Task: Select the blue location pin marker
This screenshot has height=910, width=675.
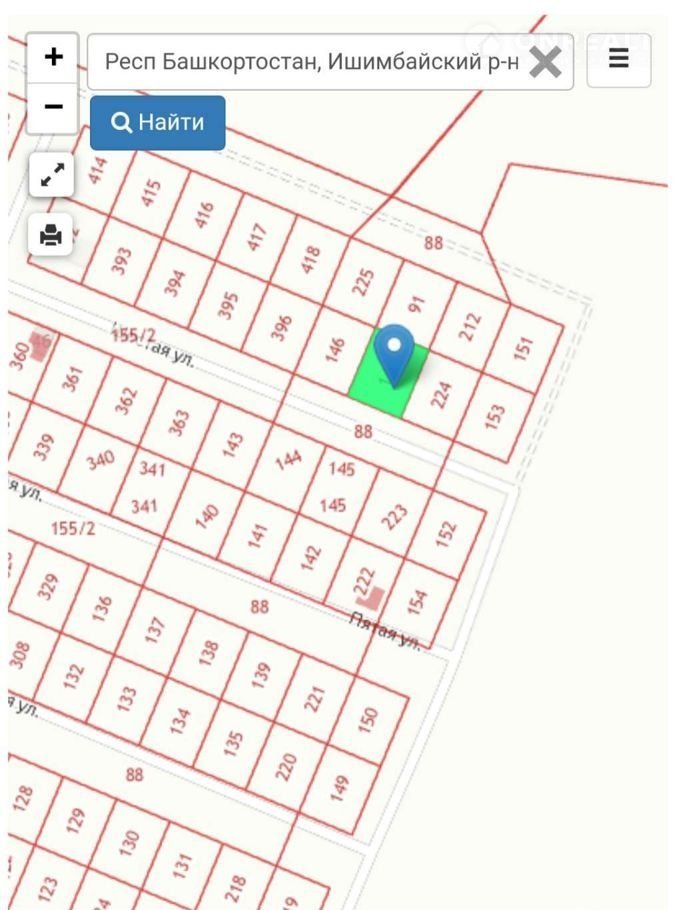Action: point(395,352)
